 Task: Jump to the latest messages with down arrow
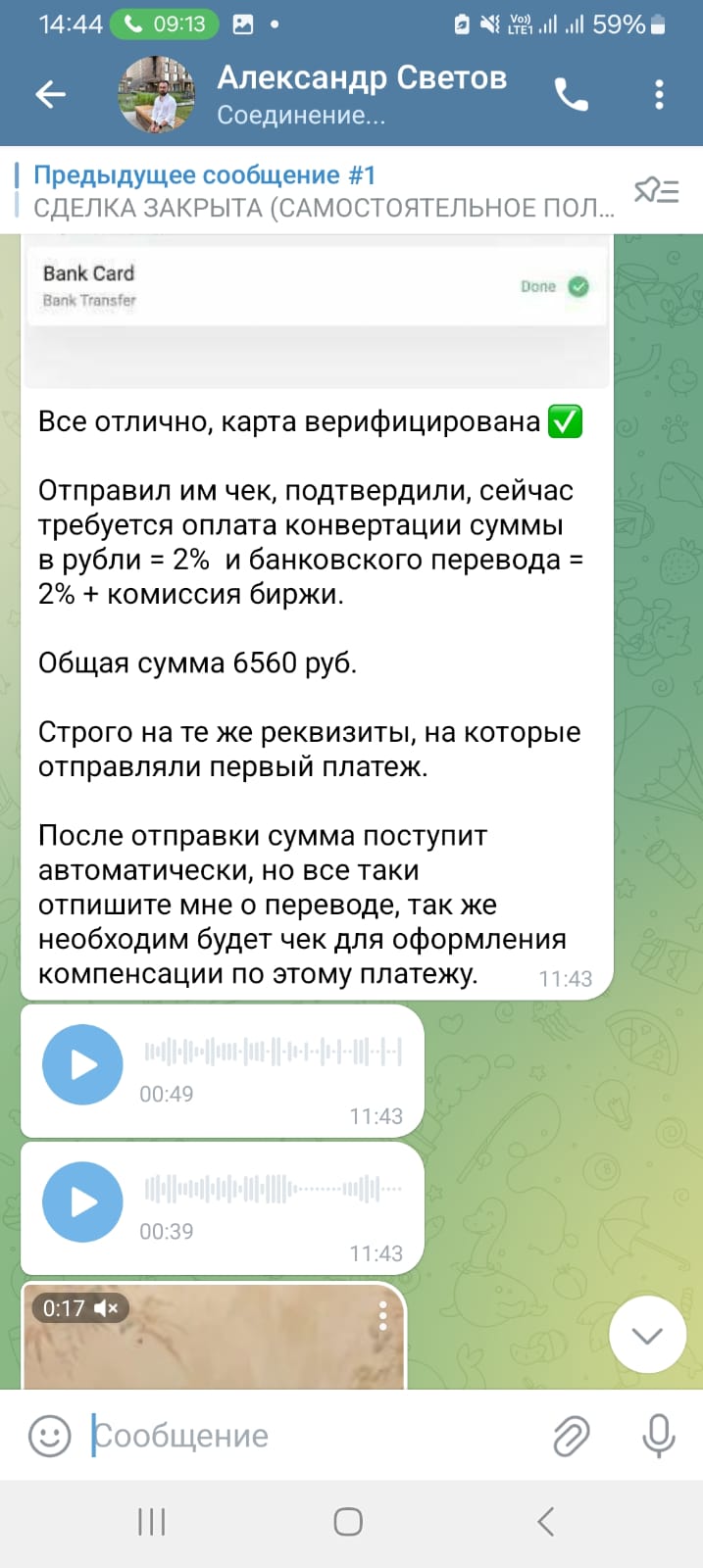pyautogui.click(x=647, y=1335)
